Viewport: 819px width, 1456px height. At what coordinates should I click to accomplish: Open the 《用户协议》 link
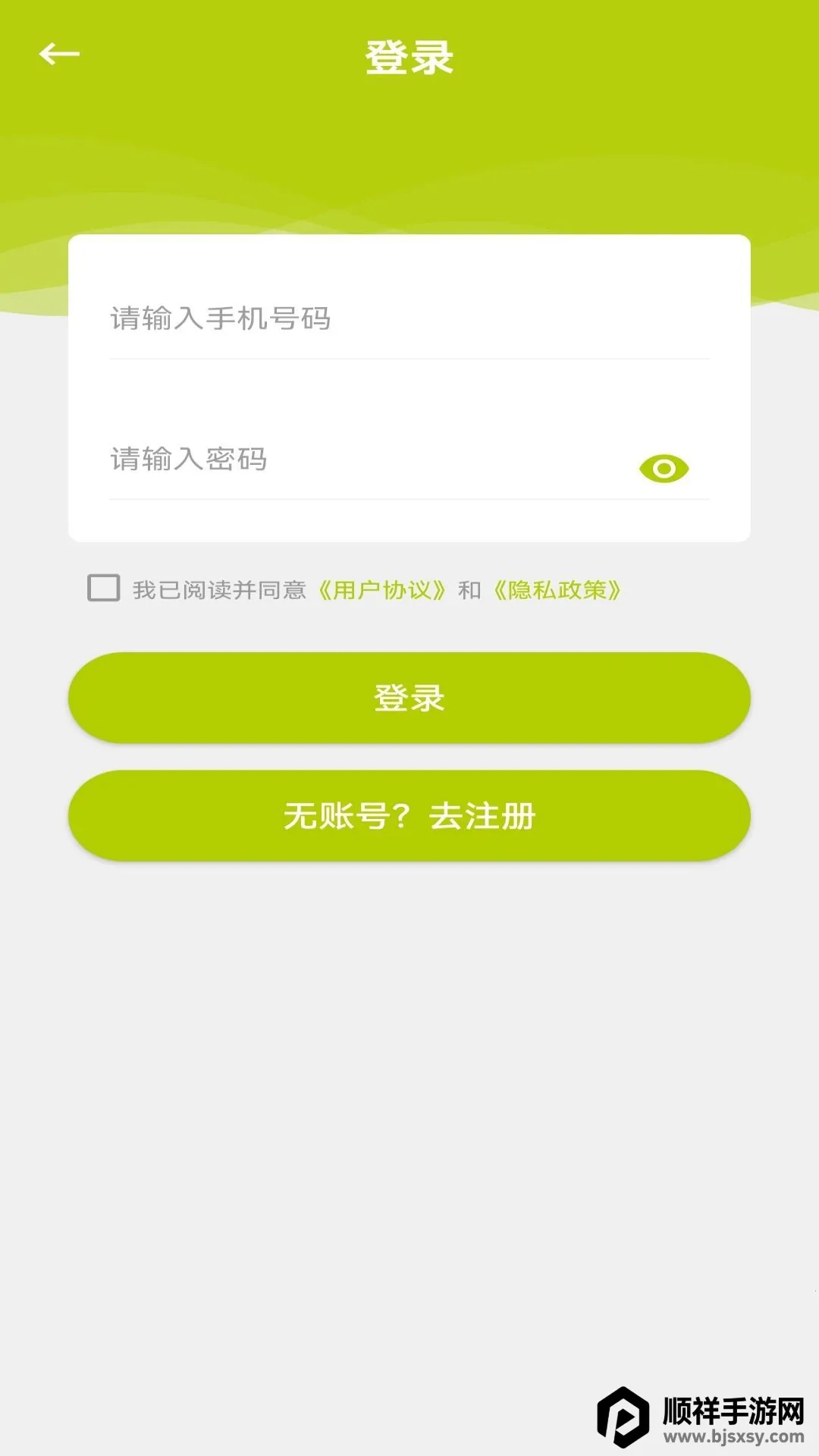[382, 590]
